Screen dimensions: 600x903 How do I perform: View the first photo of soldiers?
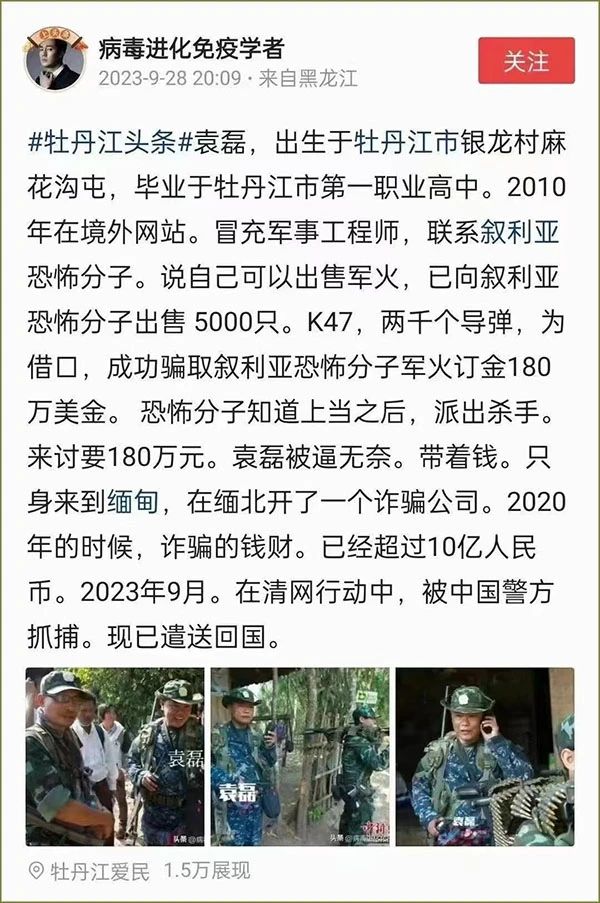(114, 756)
